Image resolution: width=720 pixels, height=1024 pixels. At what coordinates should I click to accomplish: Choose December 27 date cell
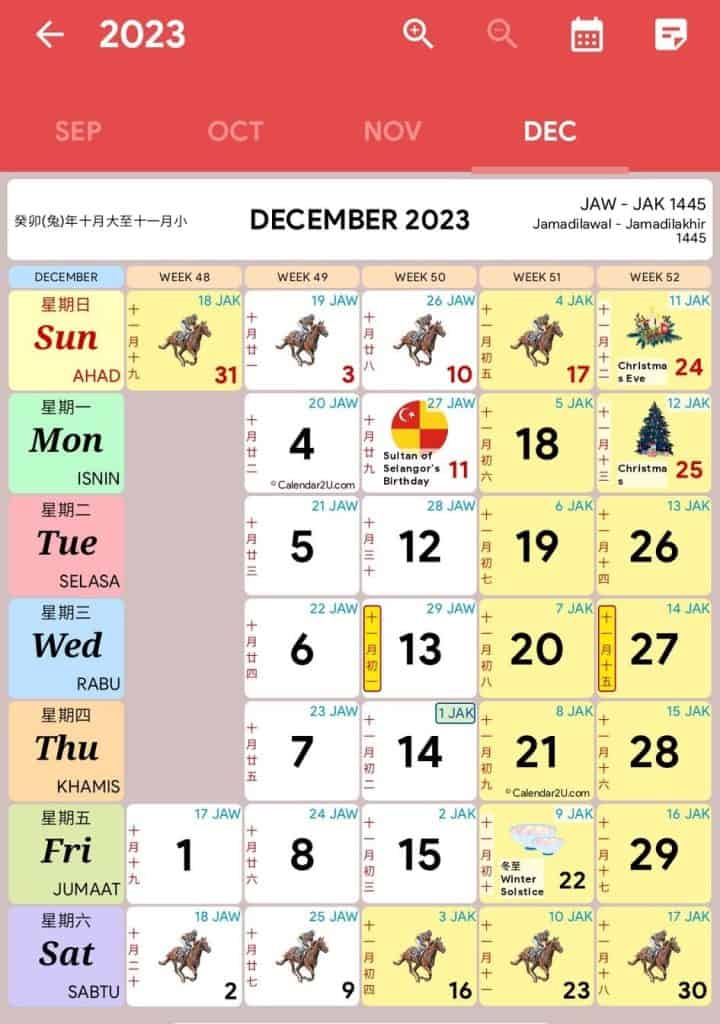click(654, 648)
